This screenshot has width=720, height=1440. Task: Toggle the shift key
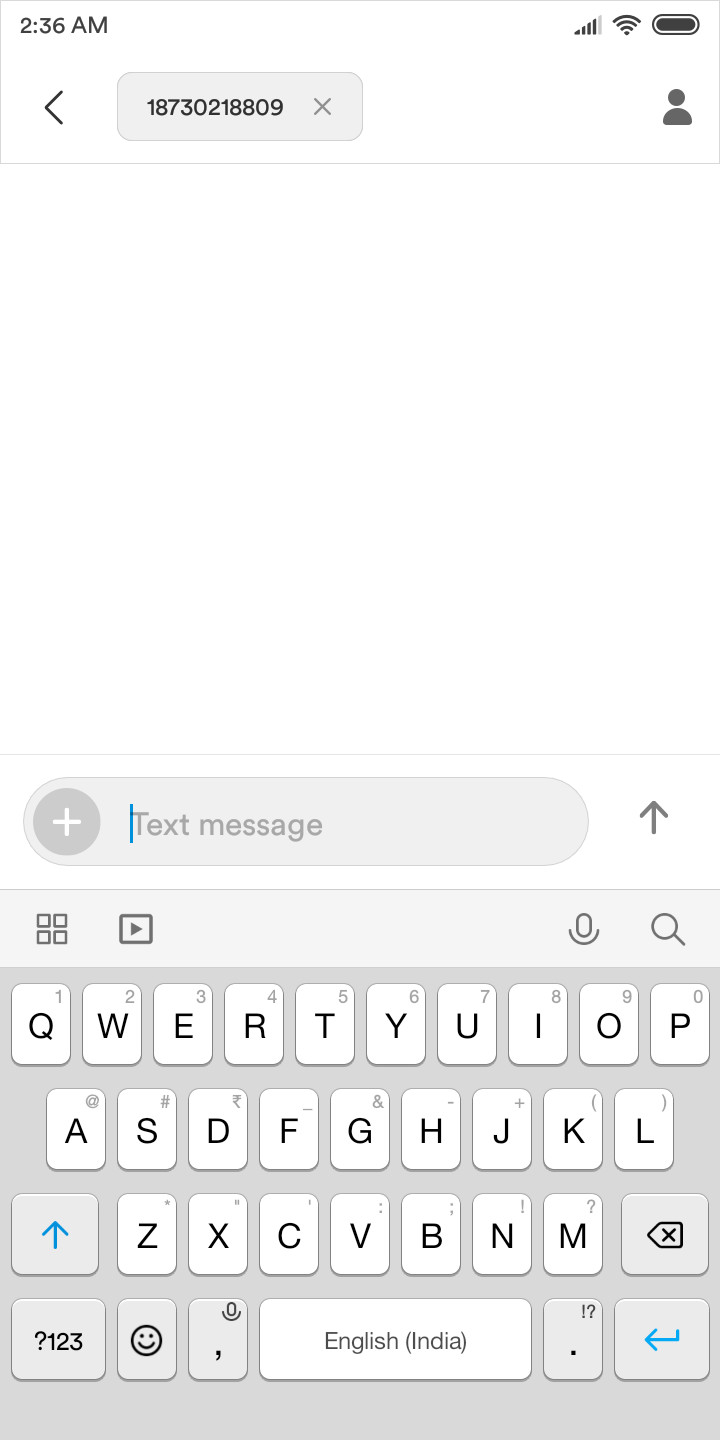tap(55, 1235)
